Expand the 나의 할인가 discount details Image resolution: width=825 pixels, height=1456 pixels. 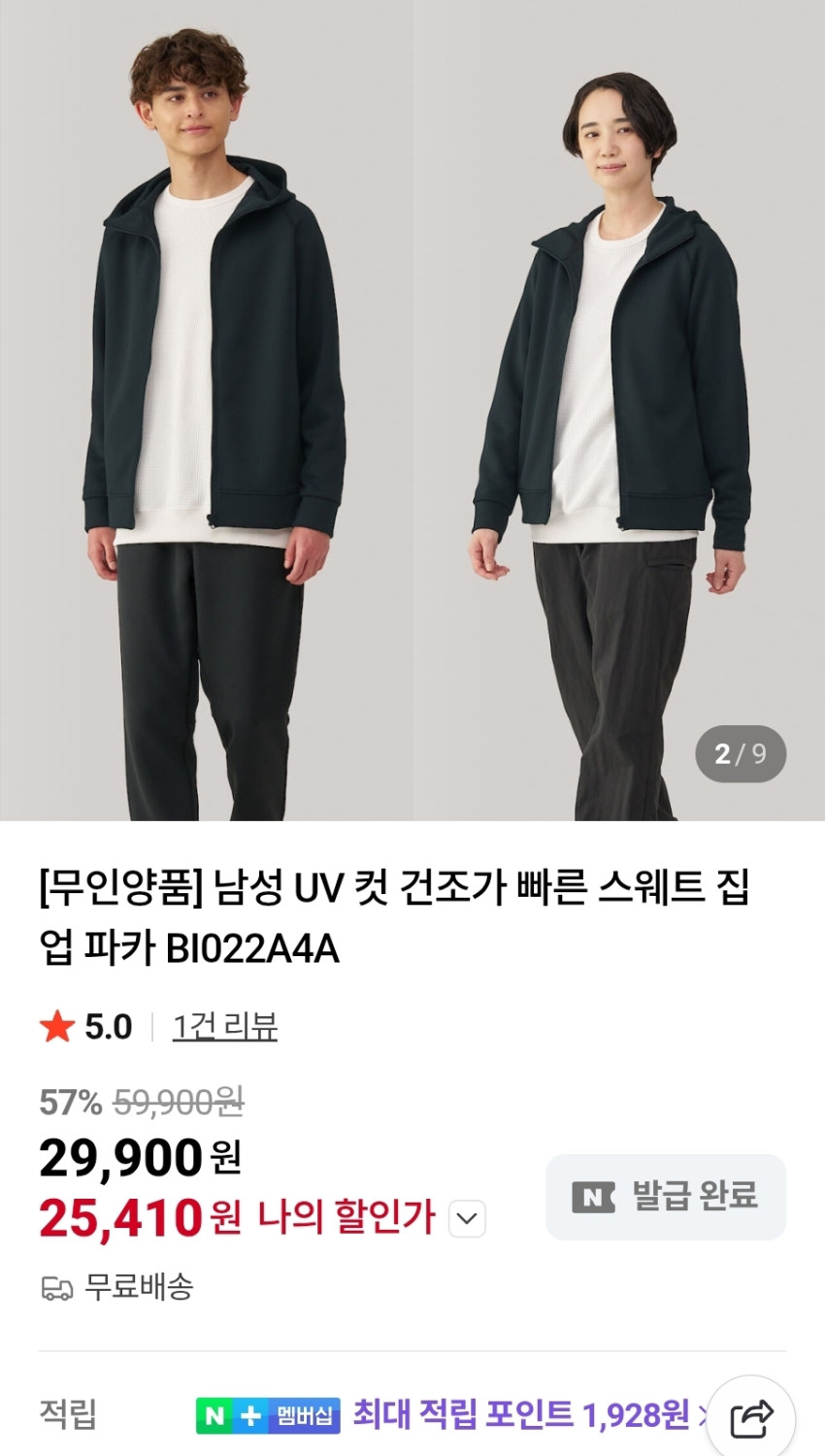click(467, 1218)
